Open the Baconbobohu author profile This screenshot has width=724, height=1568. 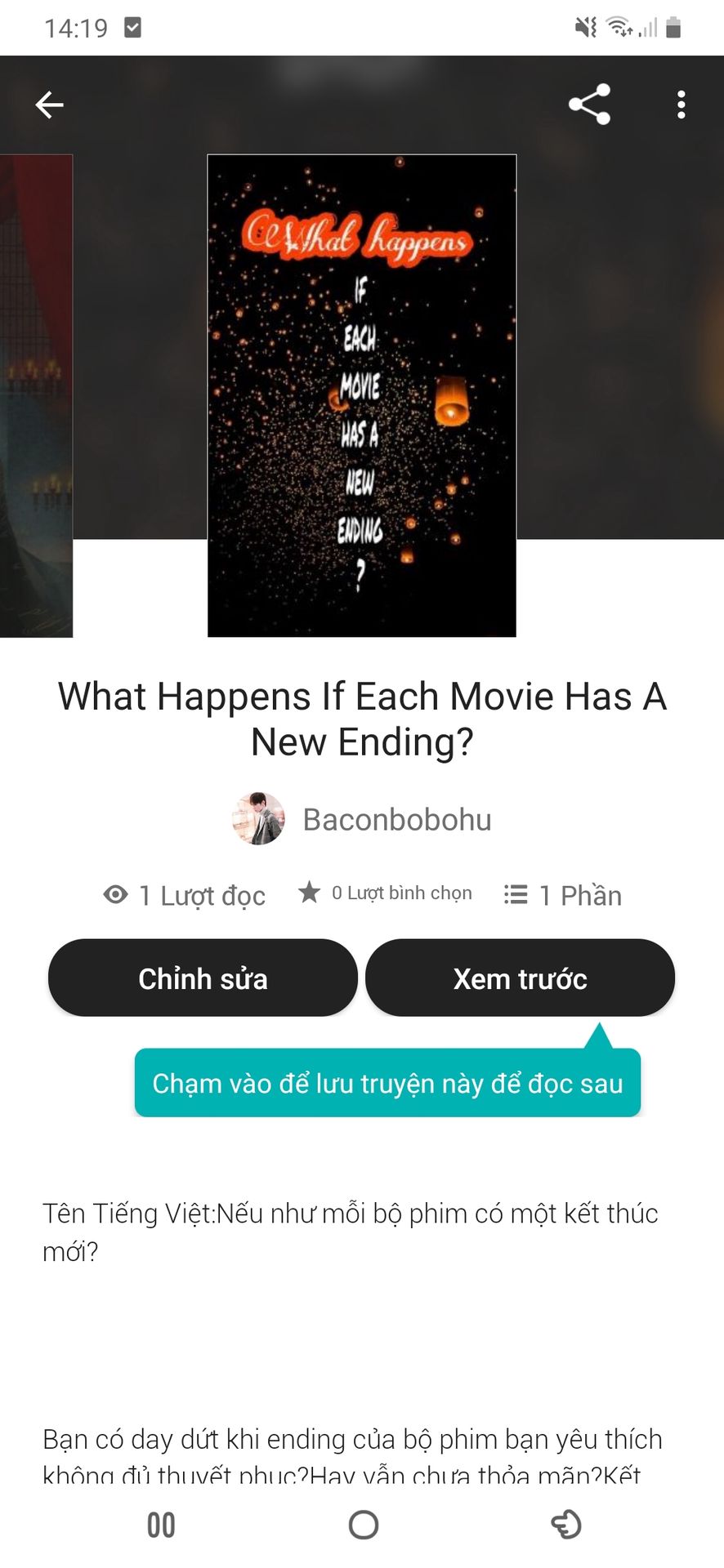(x=363, y=819)
